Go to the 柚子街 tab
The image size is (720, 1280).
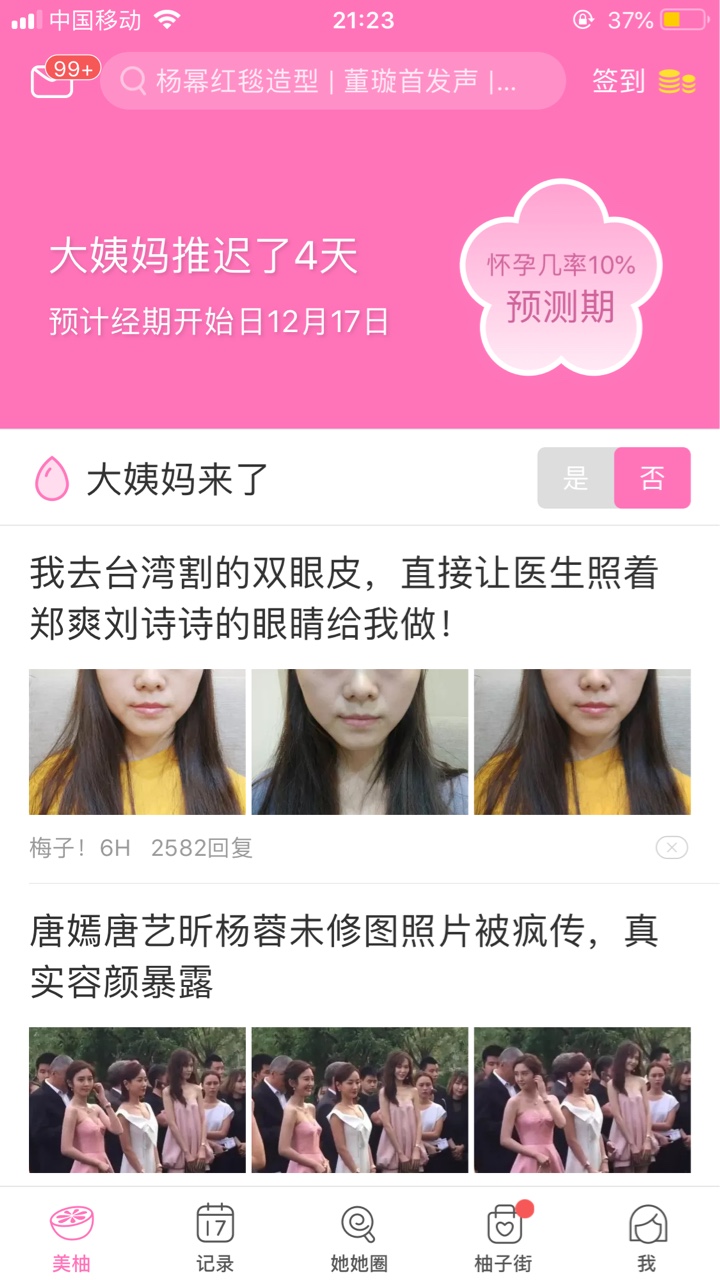click(x=504, y=1237)
